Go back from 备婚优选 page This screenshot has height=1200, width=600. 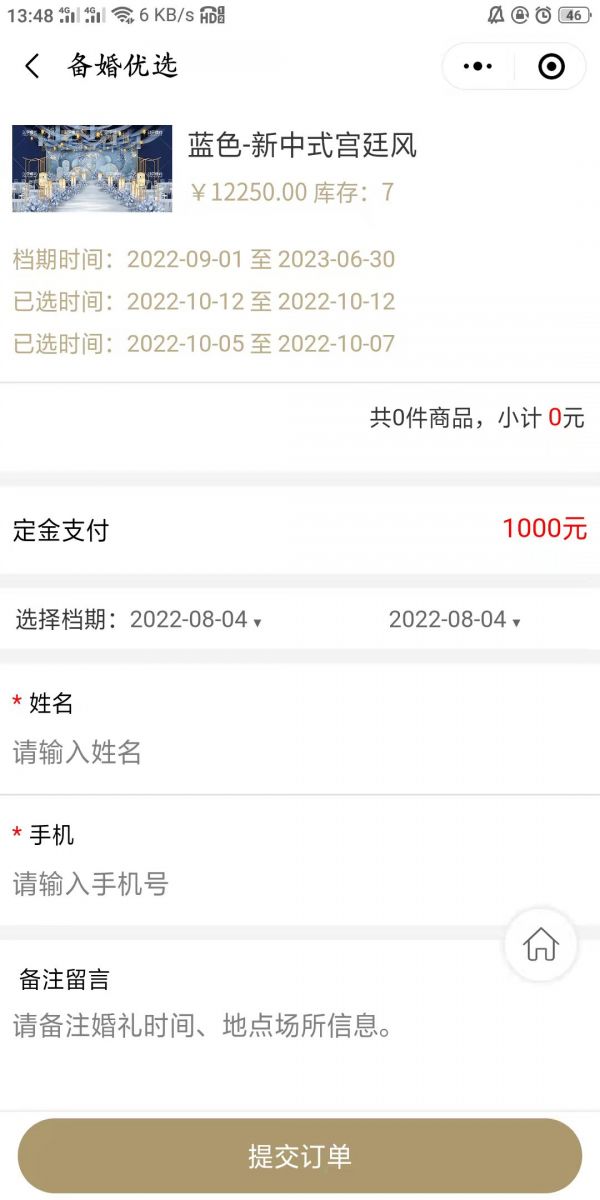click(32, 67)
